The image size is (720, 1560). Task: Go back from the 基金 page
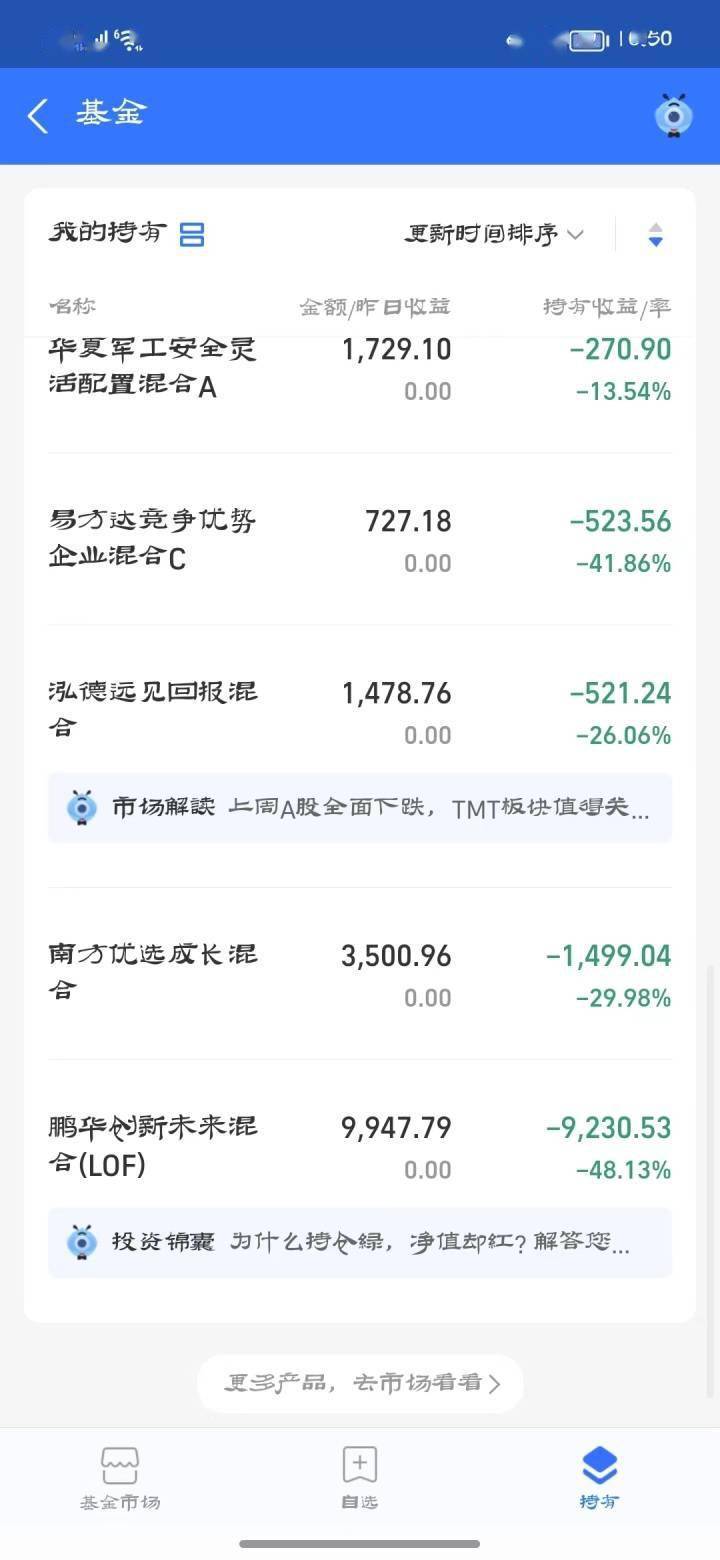point(38,116)
